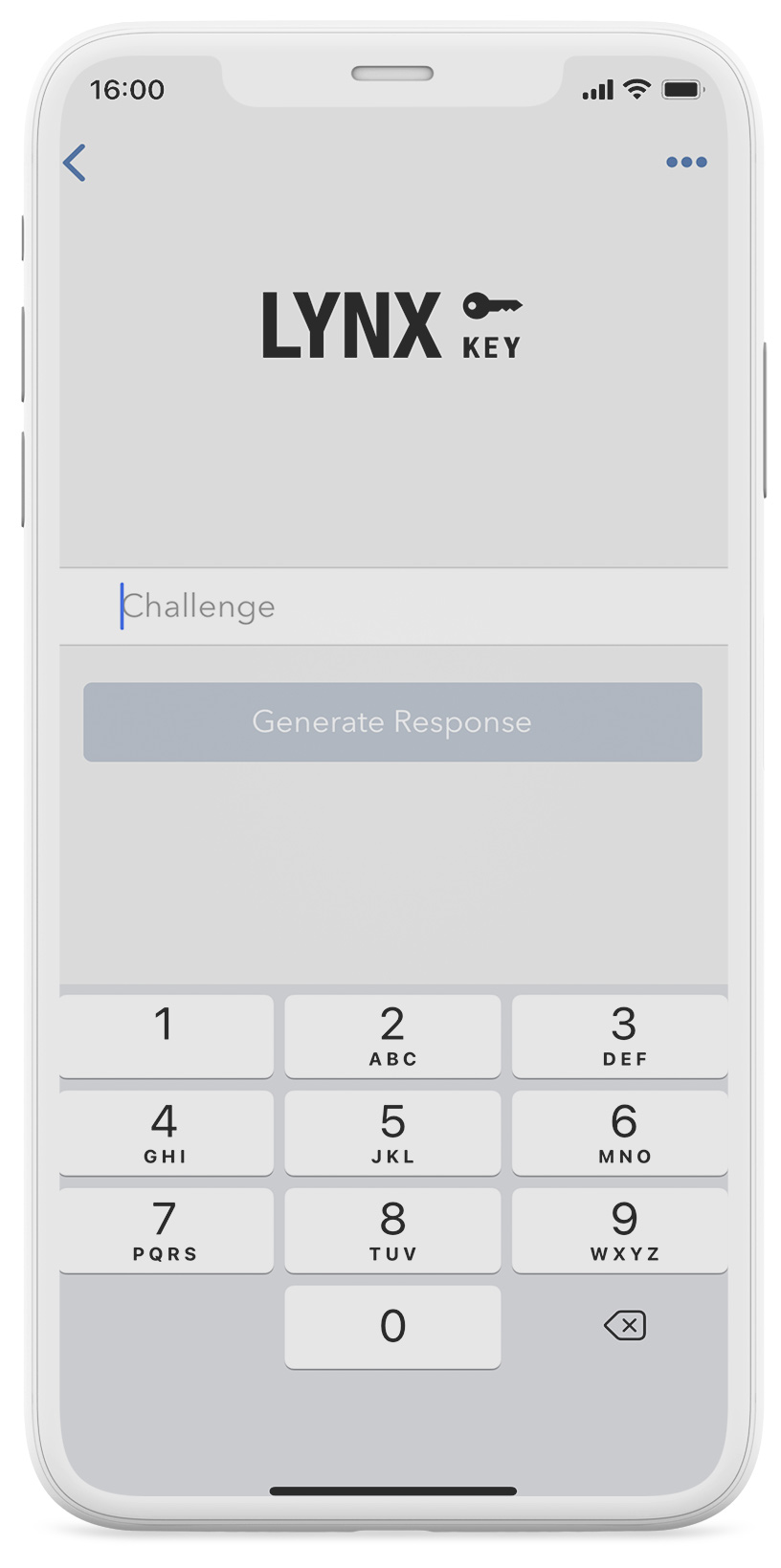Type 4 using the number pad
Viewport: 781px width, 1568px height.
tap(166, 1134)
